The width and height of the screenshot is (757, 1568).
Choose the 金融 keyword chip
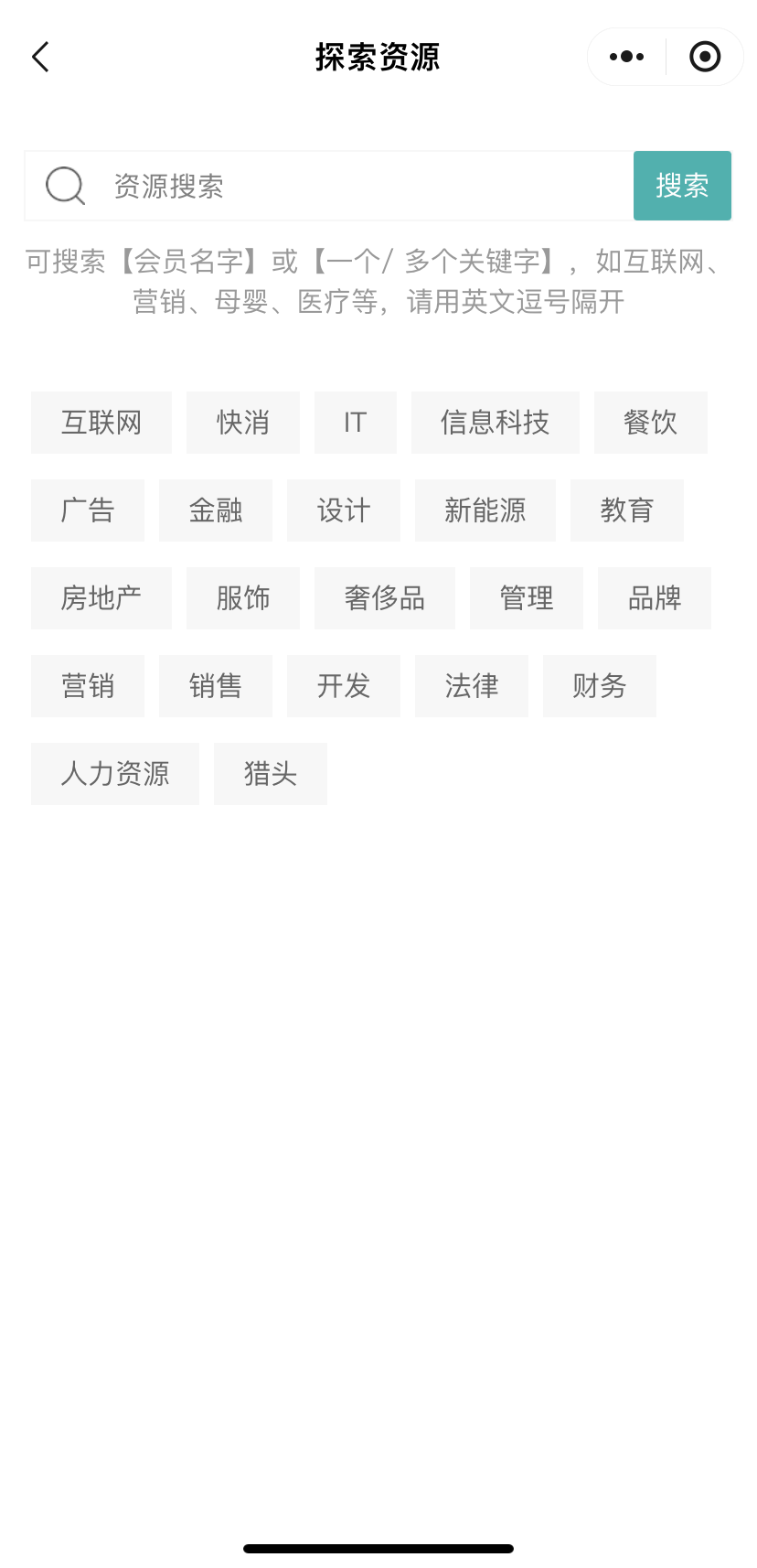[x=216, y=510]
